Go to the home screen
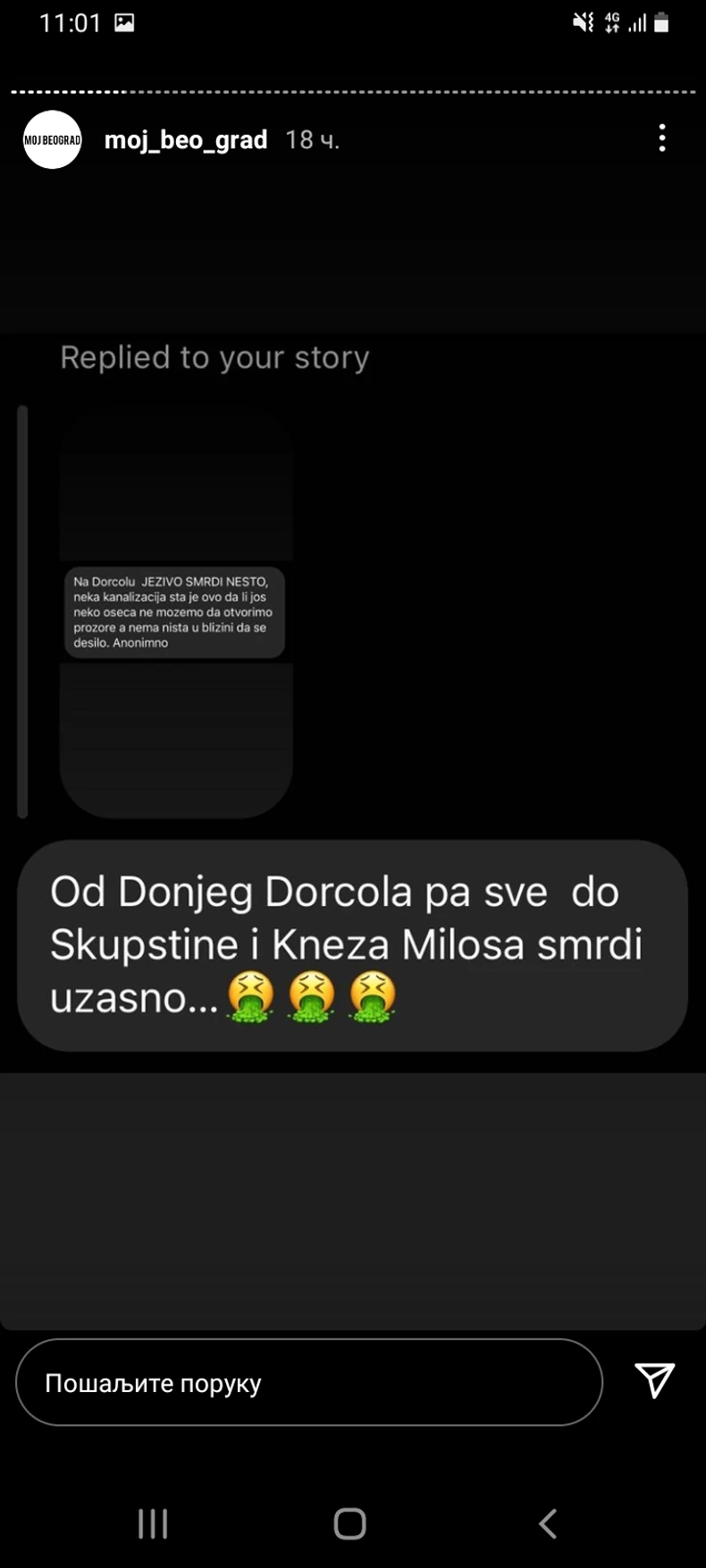This screenshot has width=706, height=1568. 349,1523
